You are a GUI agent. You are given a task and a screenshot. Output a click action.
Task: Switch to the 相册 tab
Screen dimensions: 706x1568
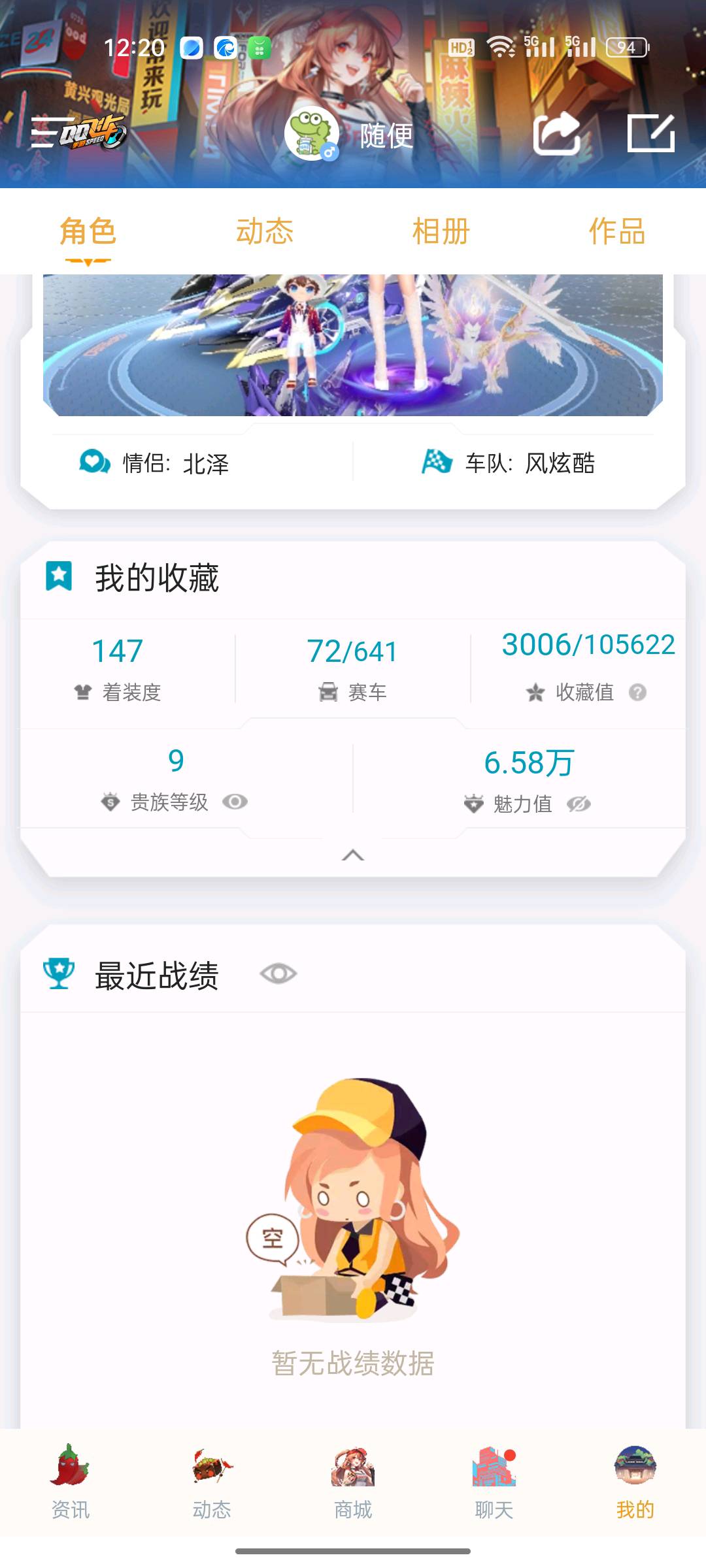click(441, 231)
